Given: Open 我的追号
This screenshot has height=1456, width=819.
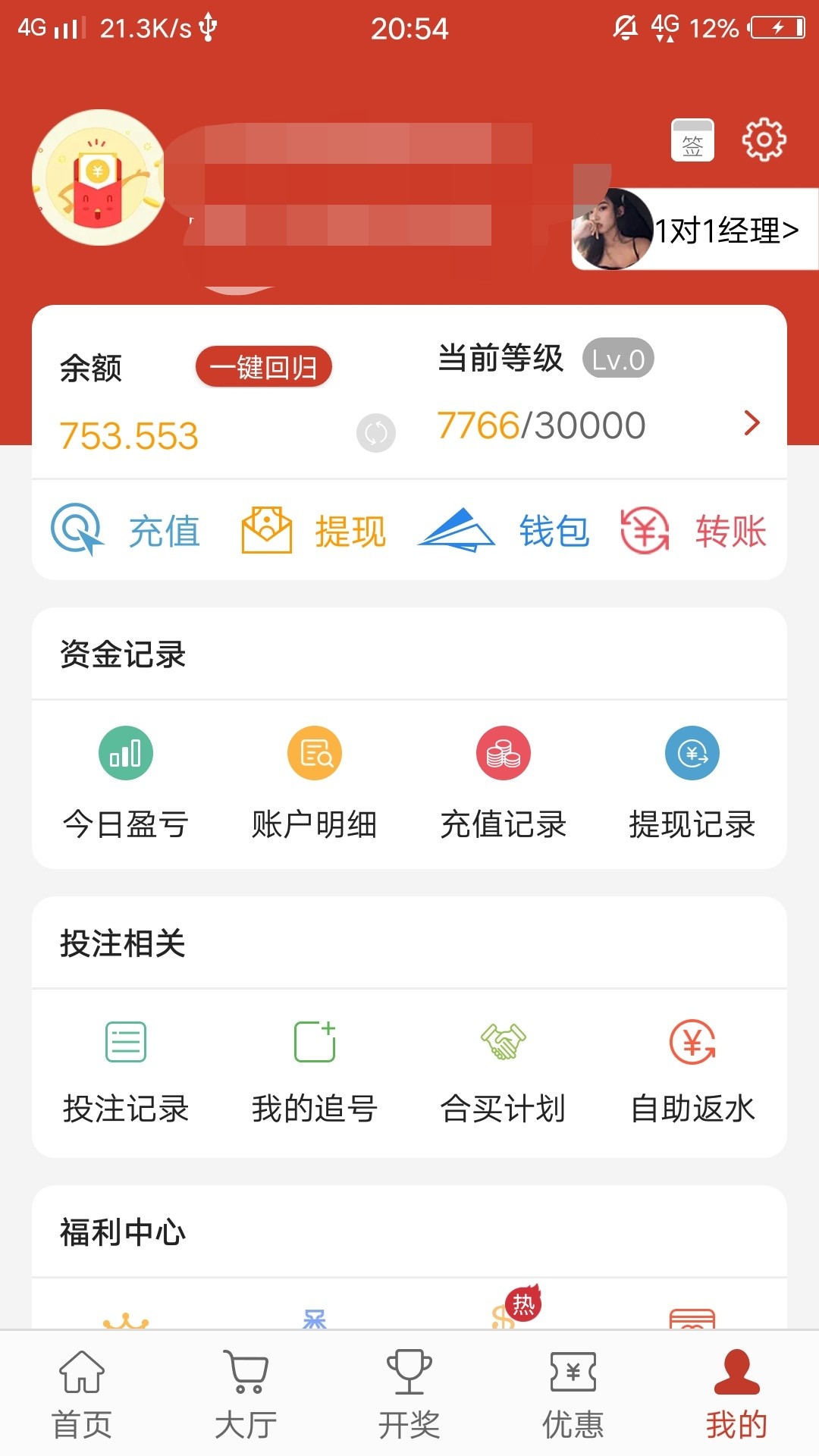Looking at the screenshot, I should [x=314, y=1069].
